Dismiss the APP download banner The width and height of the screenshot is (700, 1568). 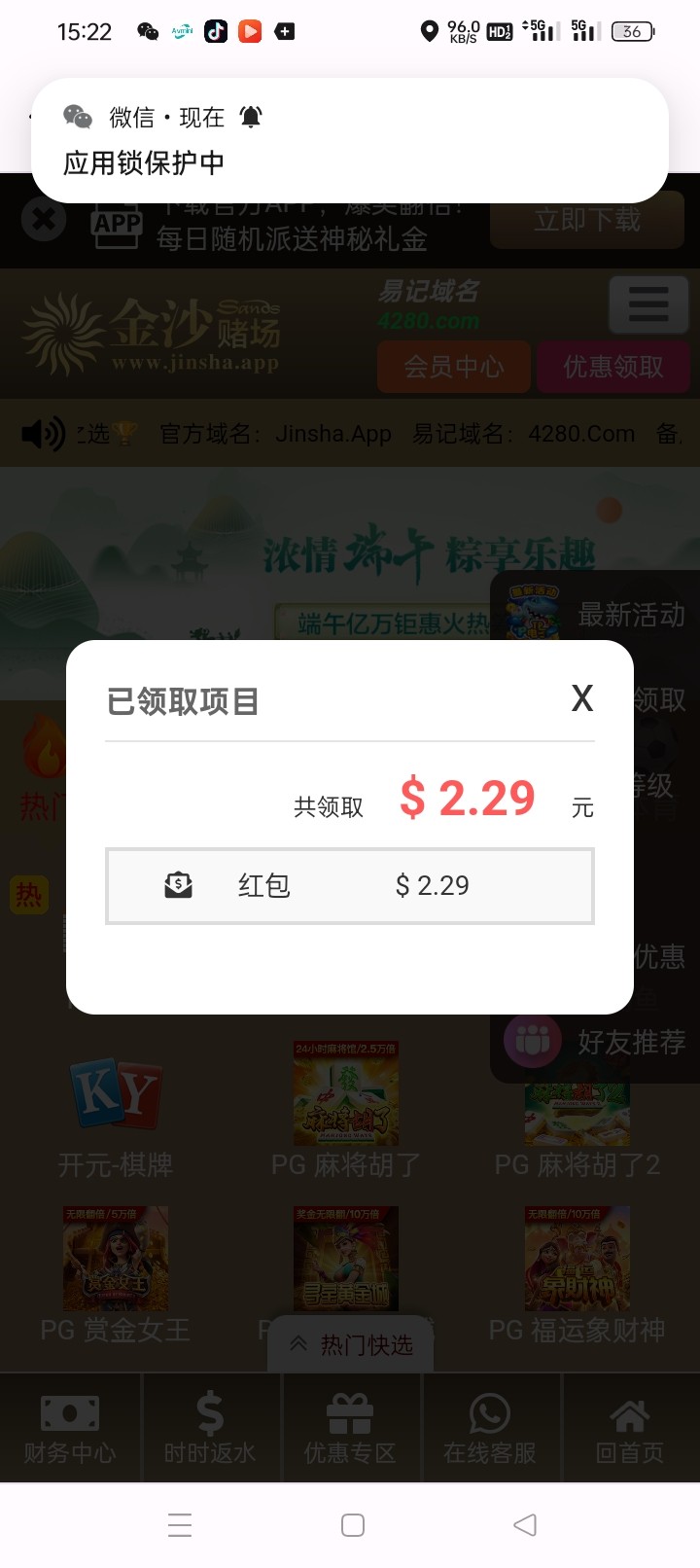(44, 220)
